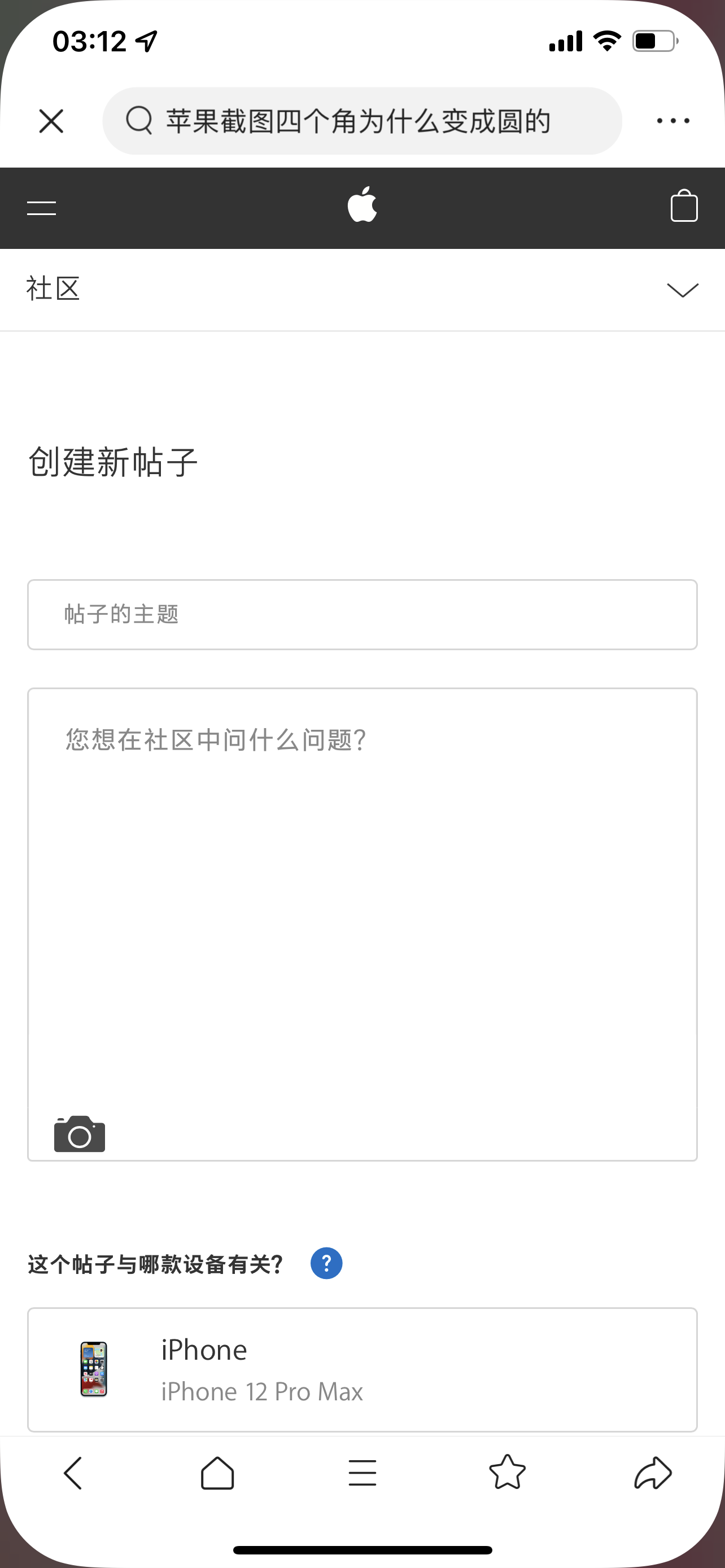Open the shopping bag
Viewport: 725px width, 1568px height.
[x=684, y=207]
